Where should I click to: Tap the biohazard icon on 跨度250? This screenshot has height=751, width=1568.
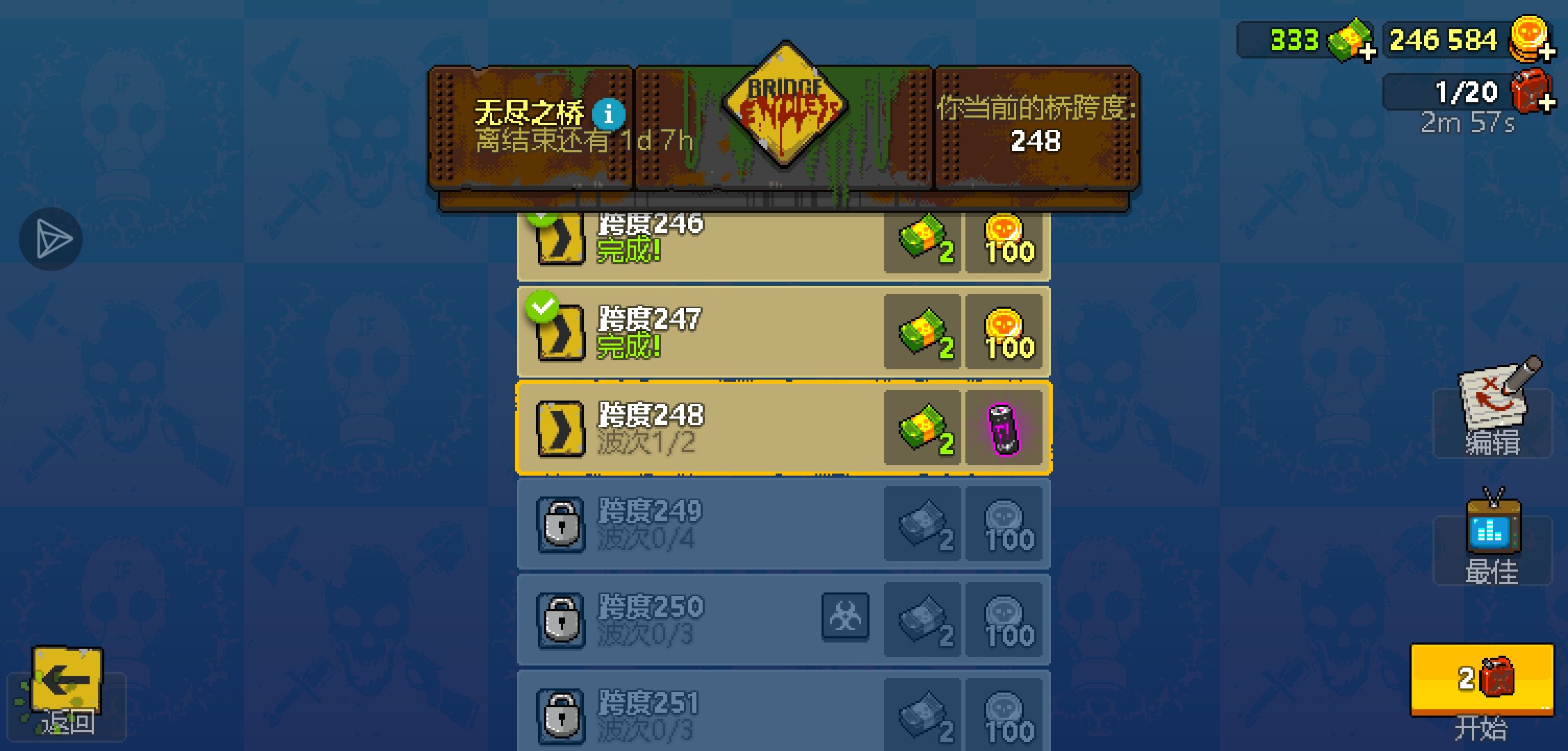[x=845, y=617]
